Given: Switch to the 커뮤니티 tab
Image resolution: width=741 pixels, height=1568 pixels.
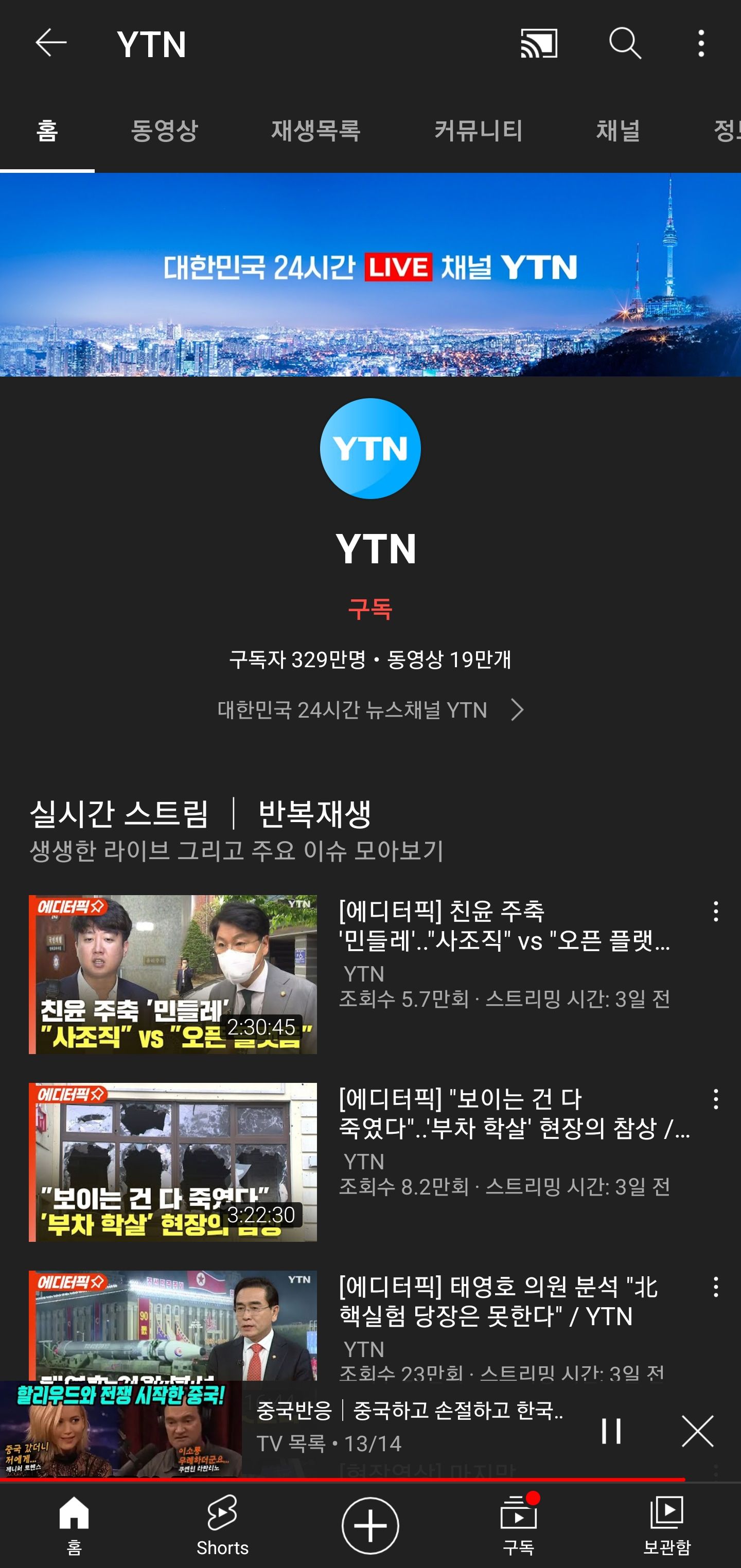Looking at the screenshot, I should coord(478,130).
